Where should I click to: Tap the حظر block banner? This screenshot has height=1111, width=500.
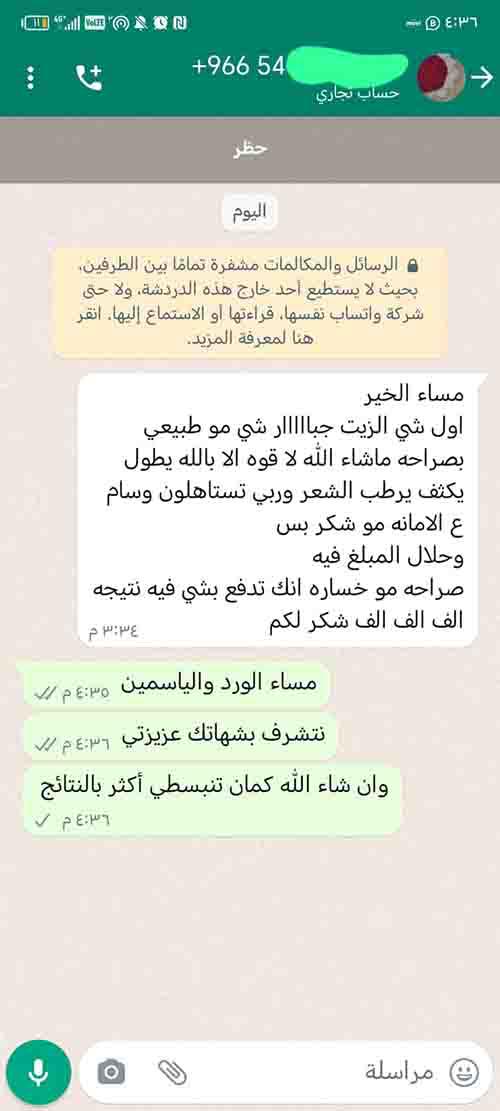(250, 150)
